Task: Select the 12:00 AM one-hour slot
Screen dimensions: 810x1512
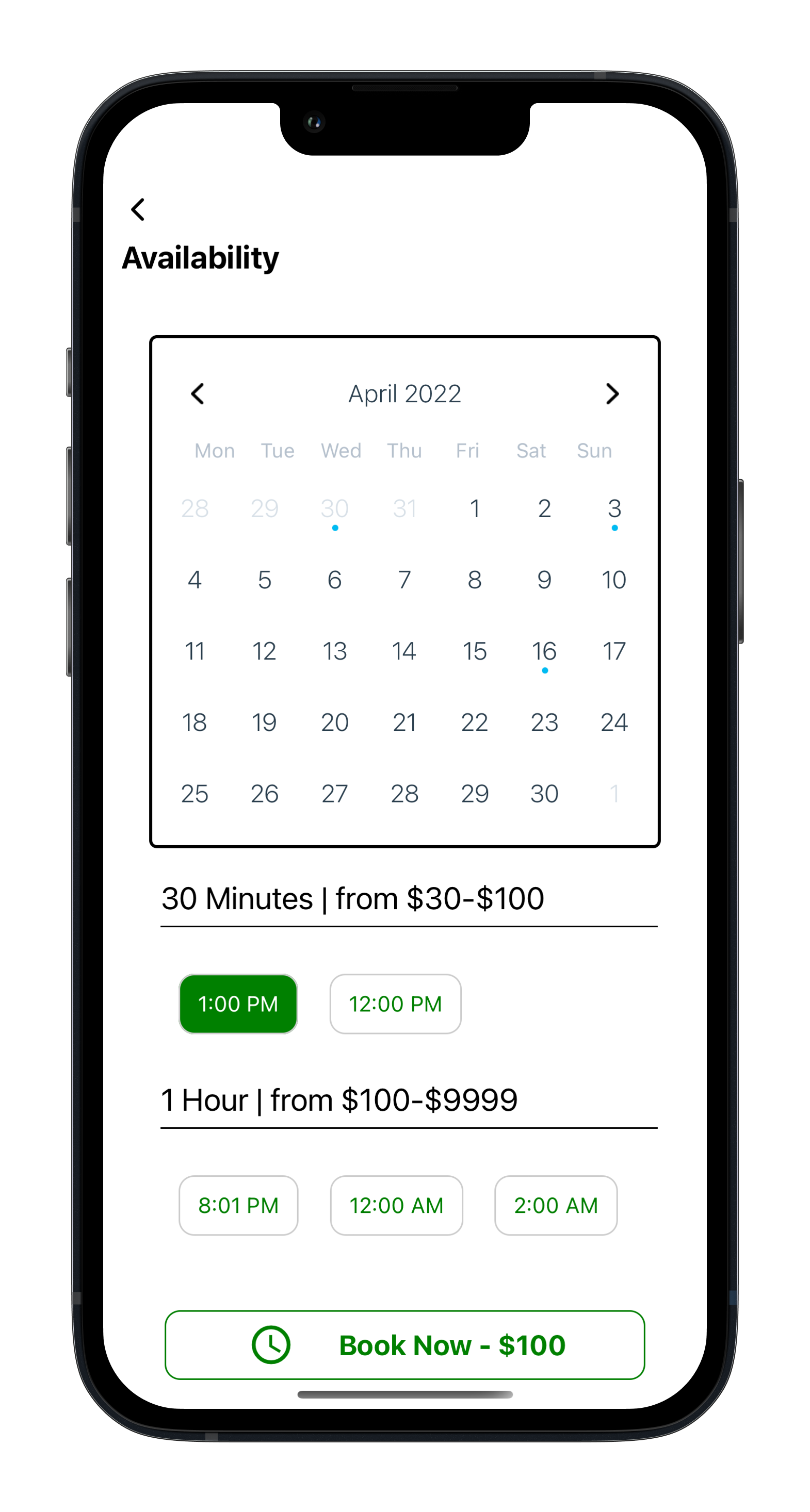Action: (x=396, y=1205)
